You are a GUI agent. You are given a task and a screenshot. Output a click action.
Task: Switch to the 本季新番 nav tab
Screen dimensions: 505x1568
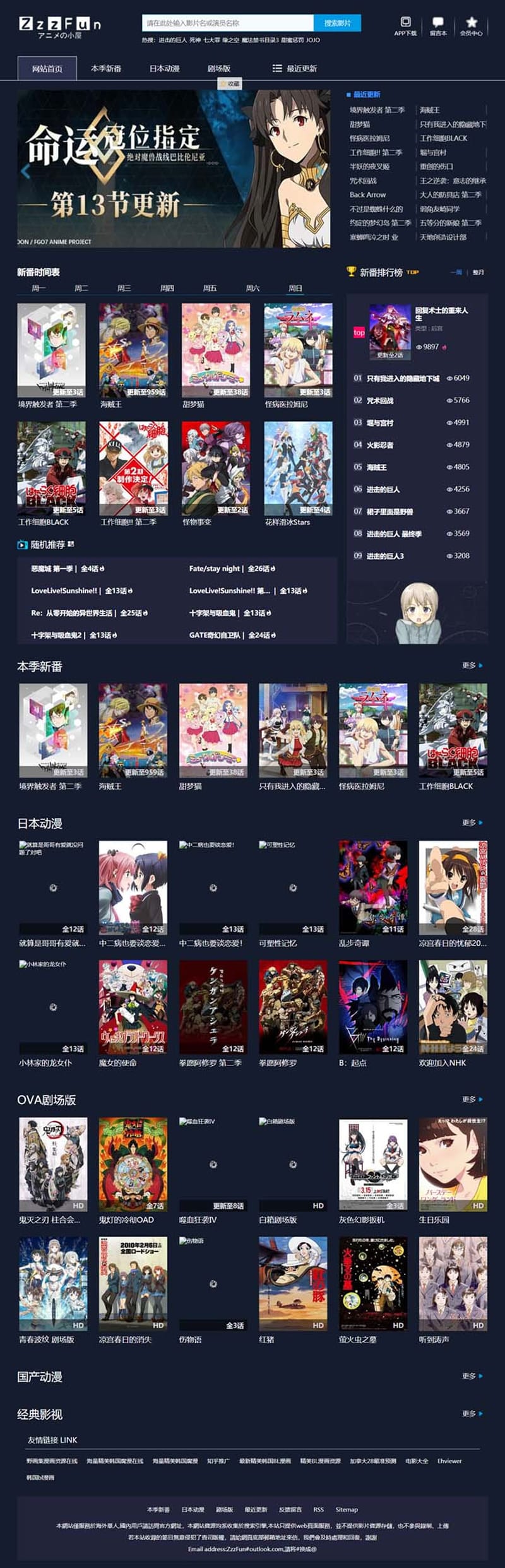pos(106,68)
